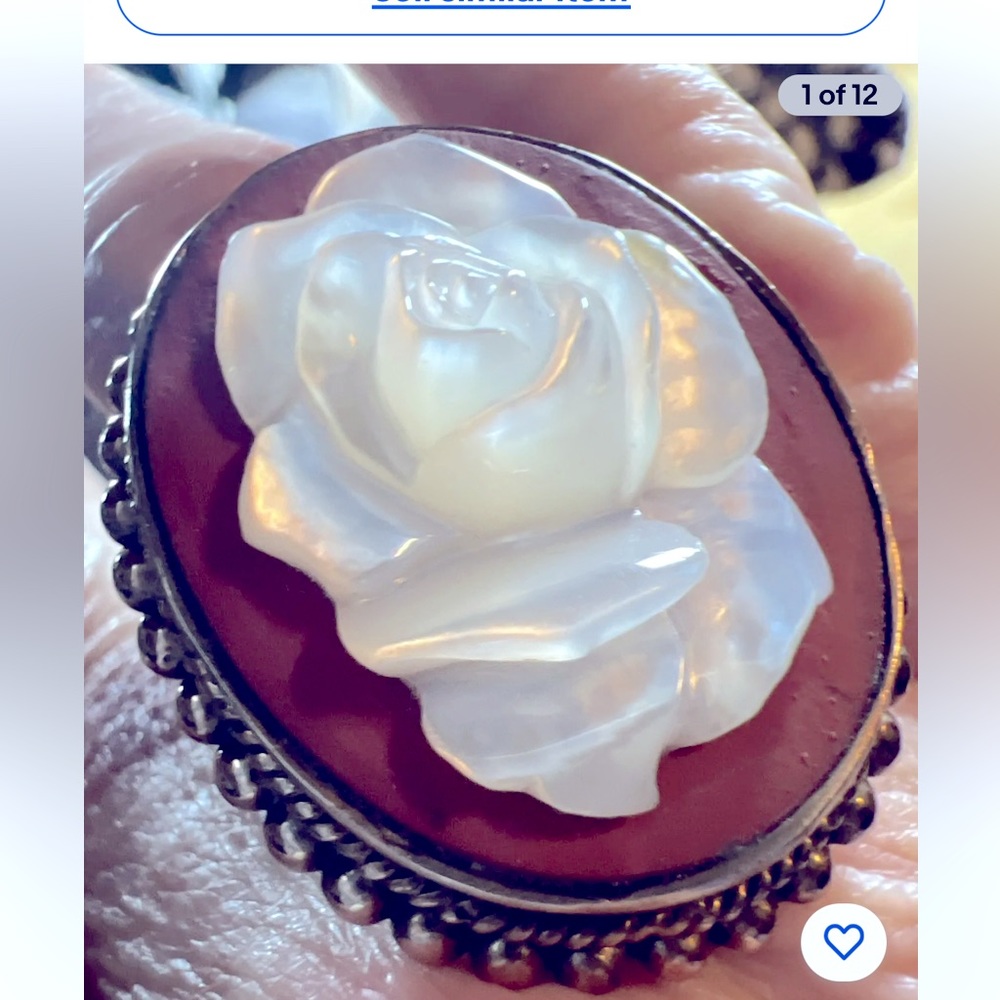Screen dimensions: 1000x1000
Task: Add this rose cameo listing to watchlist
Action: click(x=842, y=941)
